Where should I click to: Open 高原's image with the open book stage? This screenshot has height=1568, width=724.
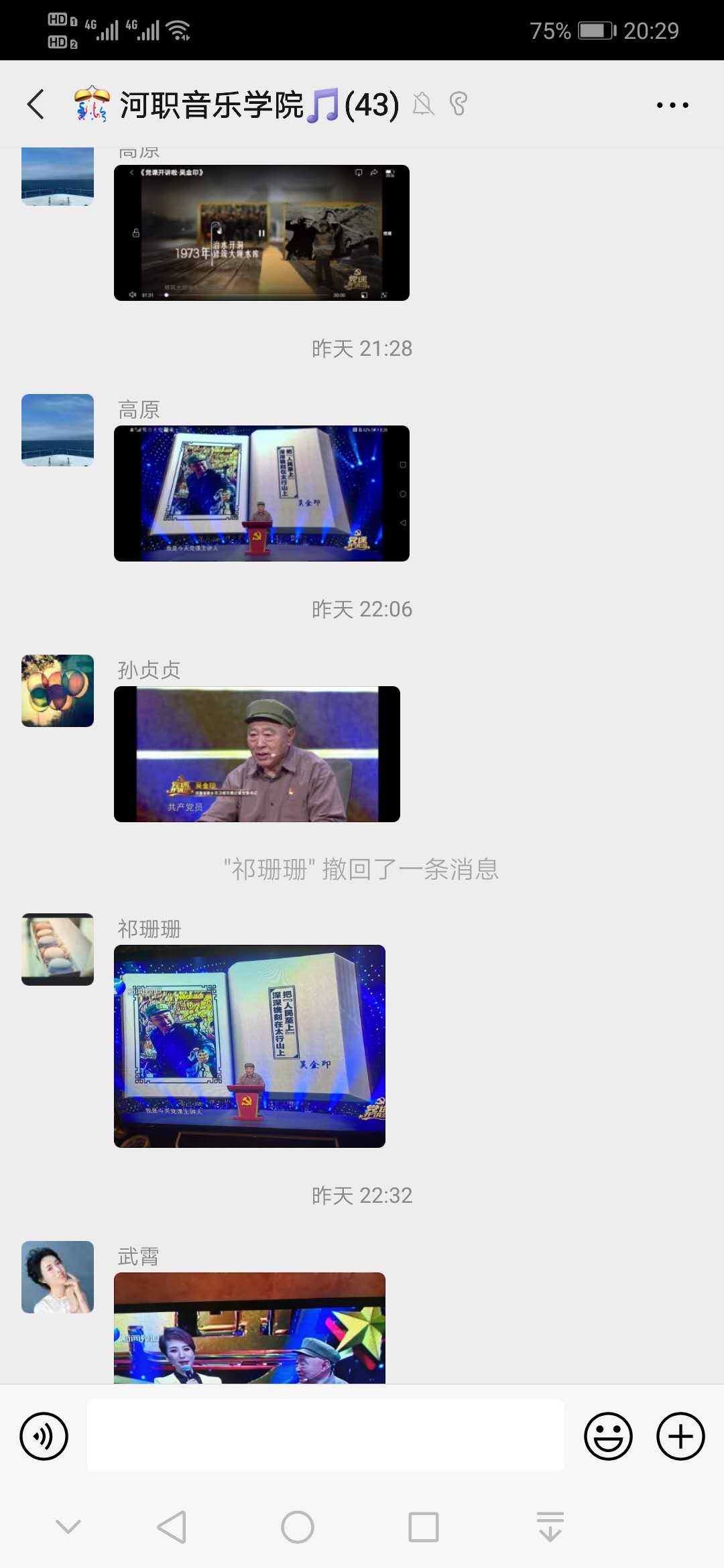pyautogui.click(x=261, y=493)
